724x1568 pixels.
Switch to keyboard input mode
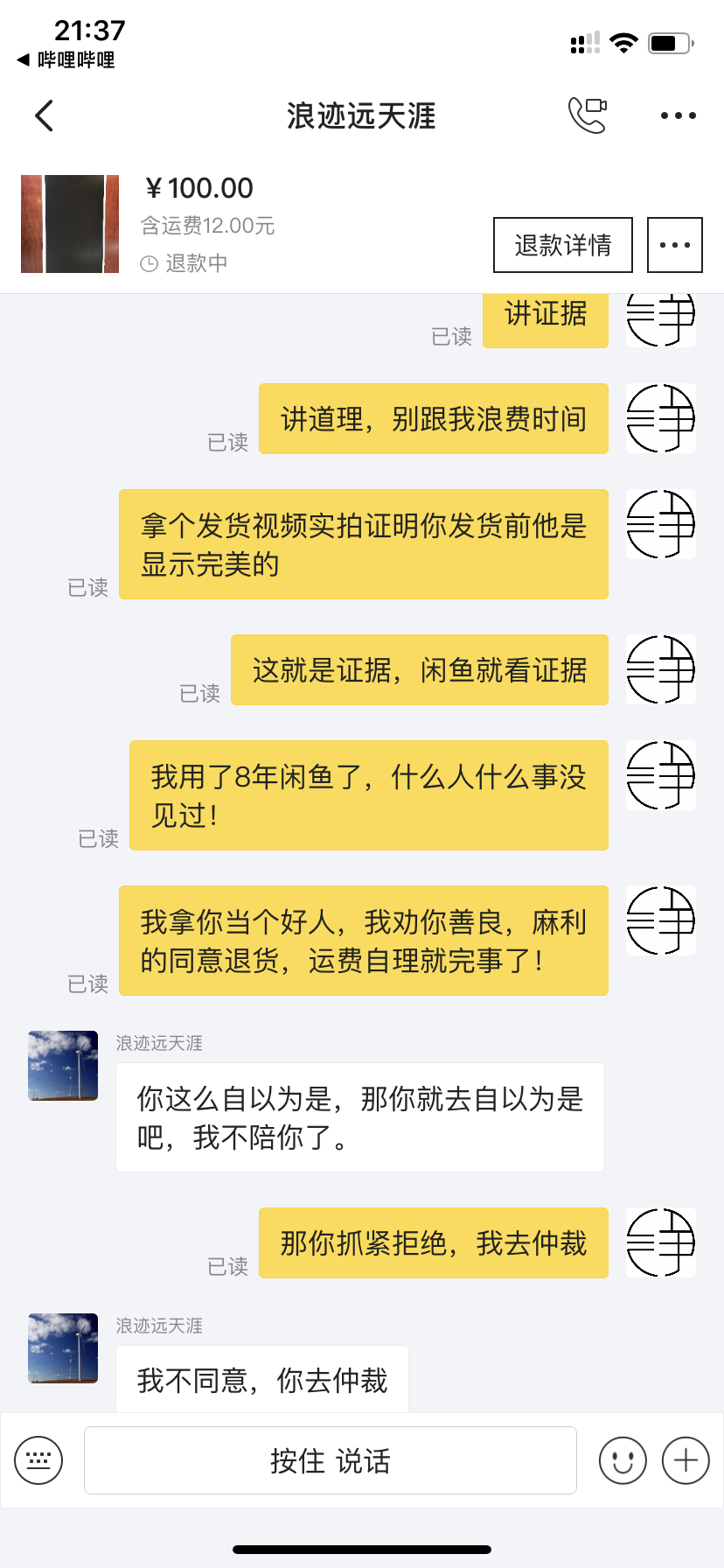38,1460
